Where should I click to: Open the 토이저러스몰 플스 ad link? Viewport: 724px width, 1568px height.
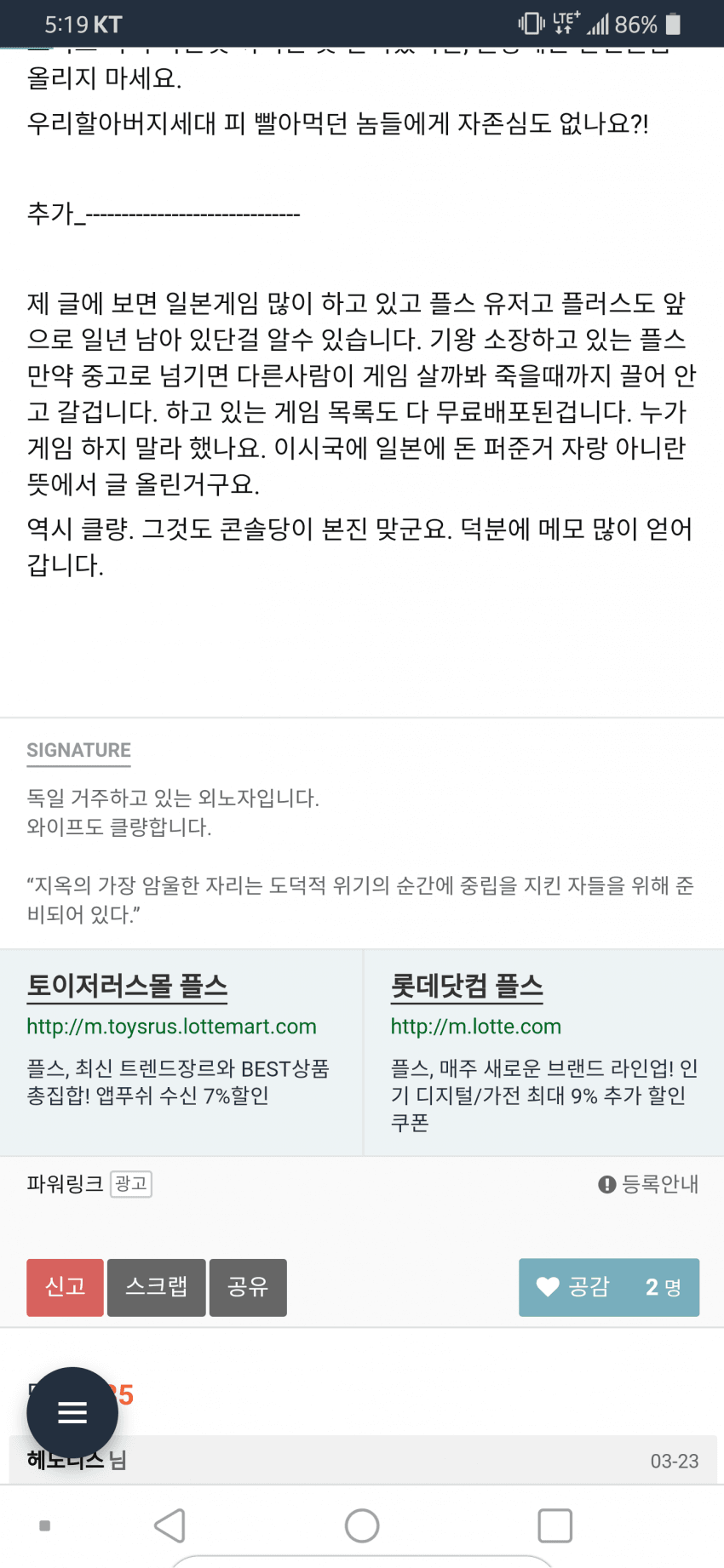coord(127,987)
